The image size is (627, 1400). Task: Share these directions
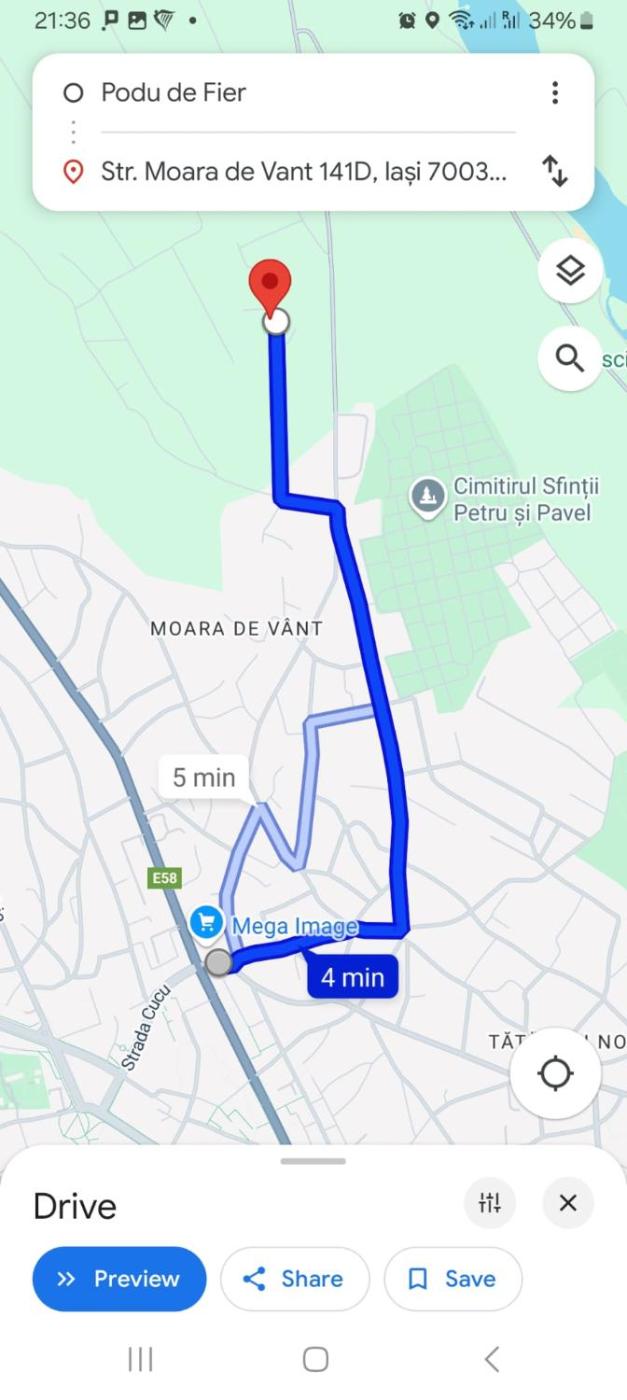pos(294,1278)
